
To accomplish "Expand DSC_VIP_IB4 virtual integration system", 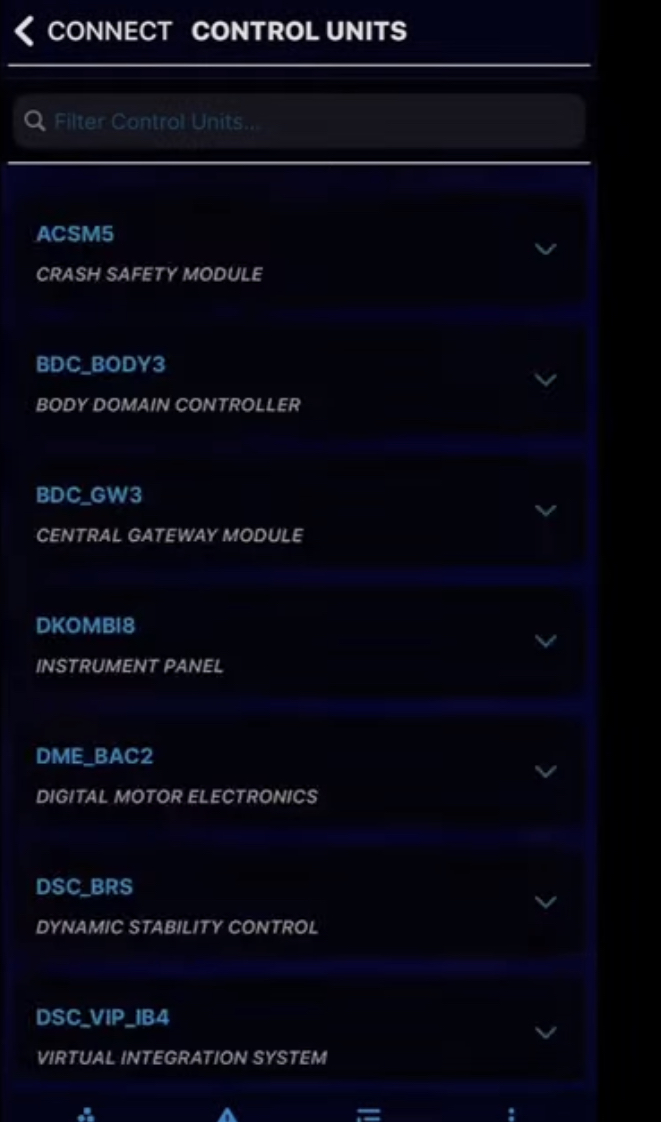I will 545,1033.
